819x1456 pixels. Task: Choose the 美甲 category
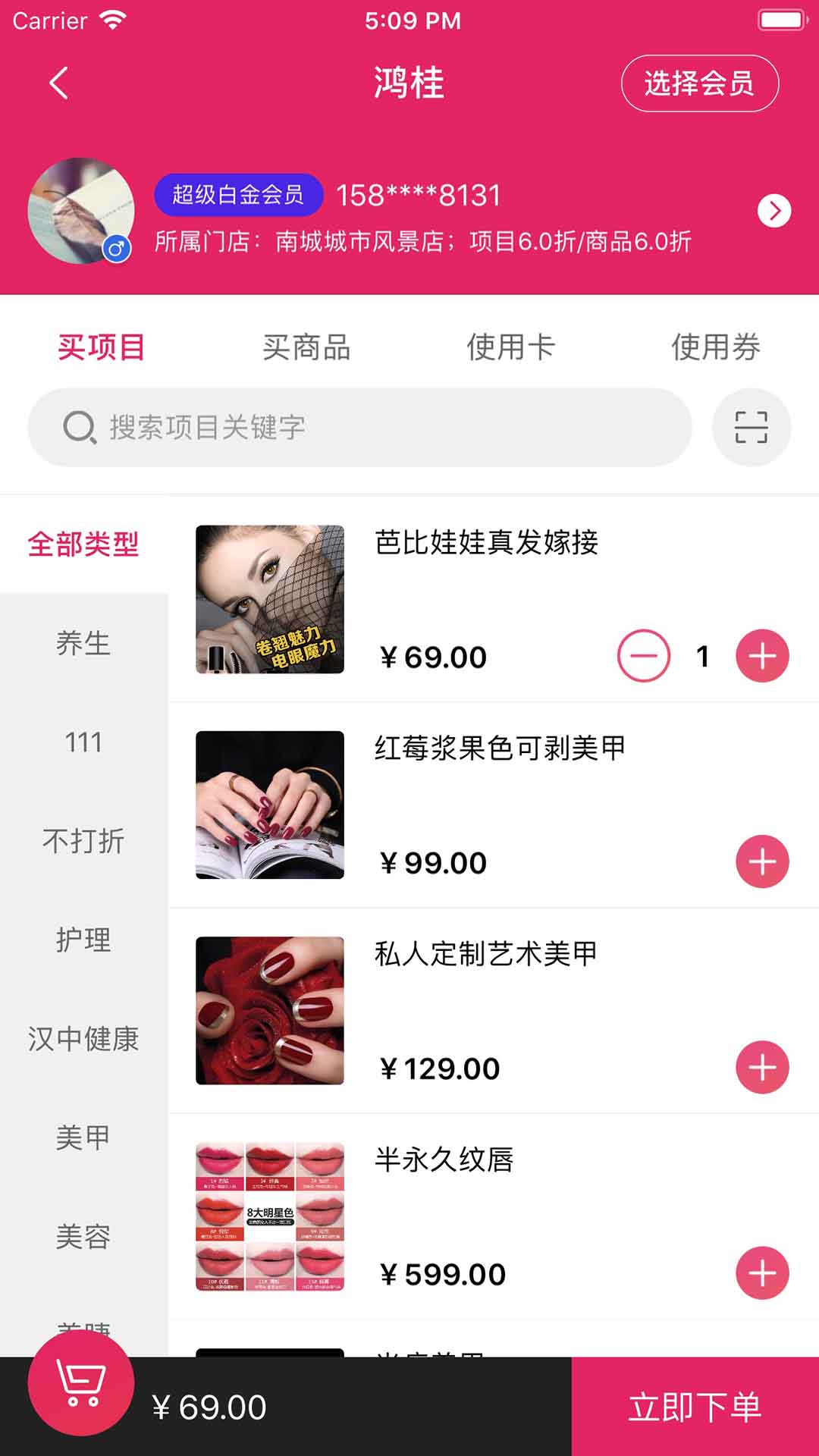pyautogui.click(x=83, y=1137)
